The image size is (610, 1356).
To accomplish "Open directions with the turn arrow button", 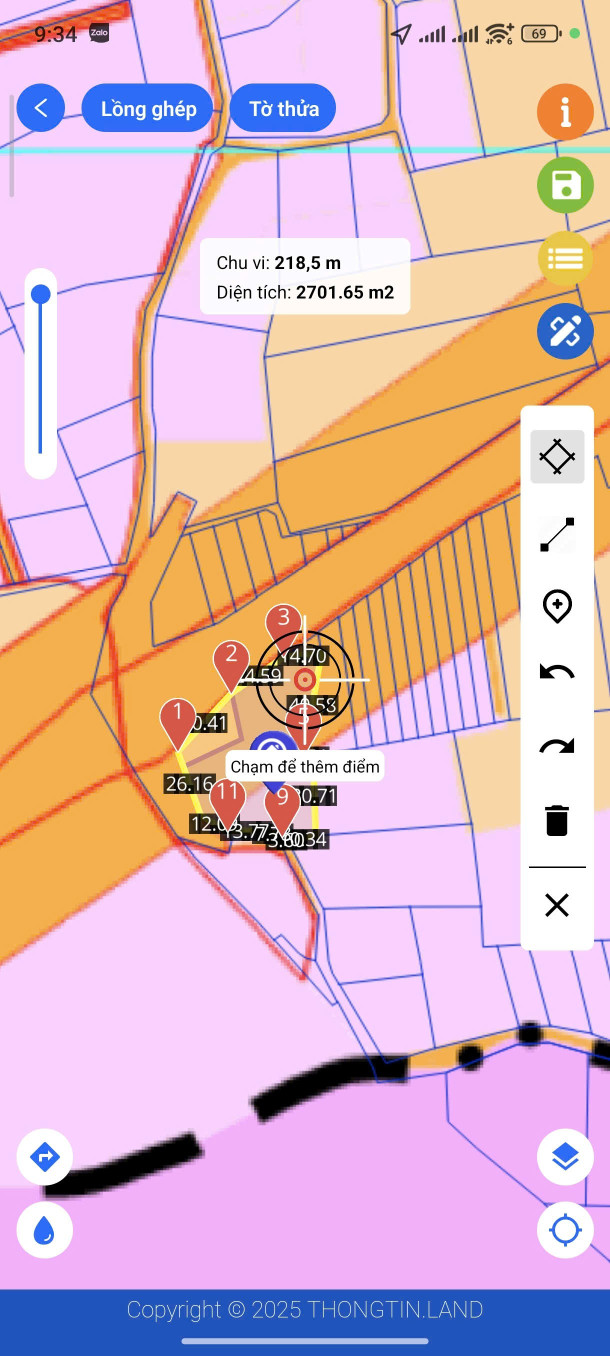I will 45,1157.
